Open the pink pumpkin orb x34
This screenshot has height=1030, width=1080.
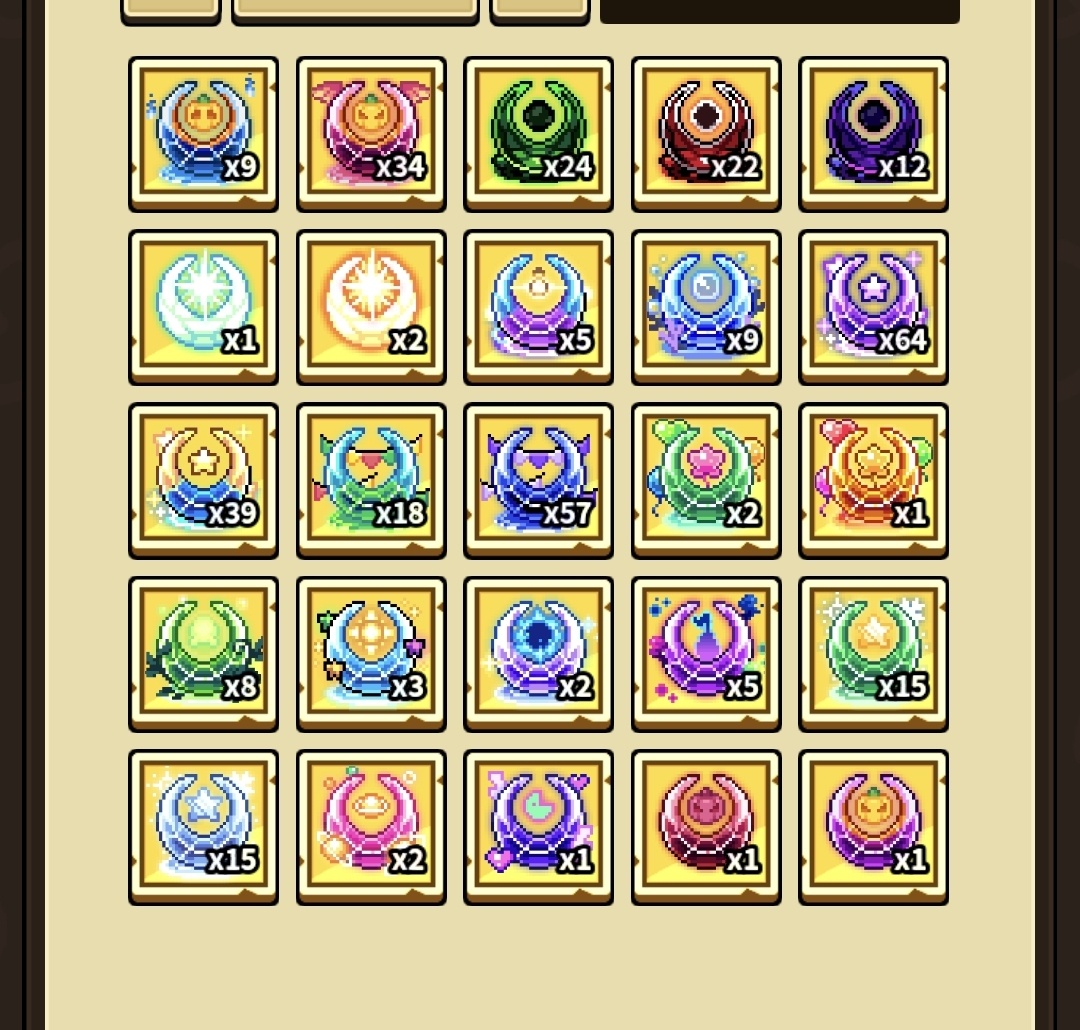(371, 134)
